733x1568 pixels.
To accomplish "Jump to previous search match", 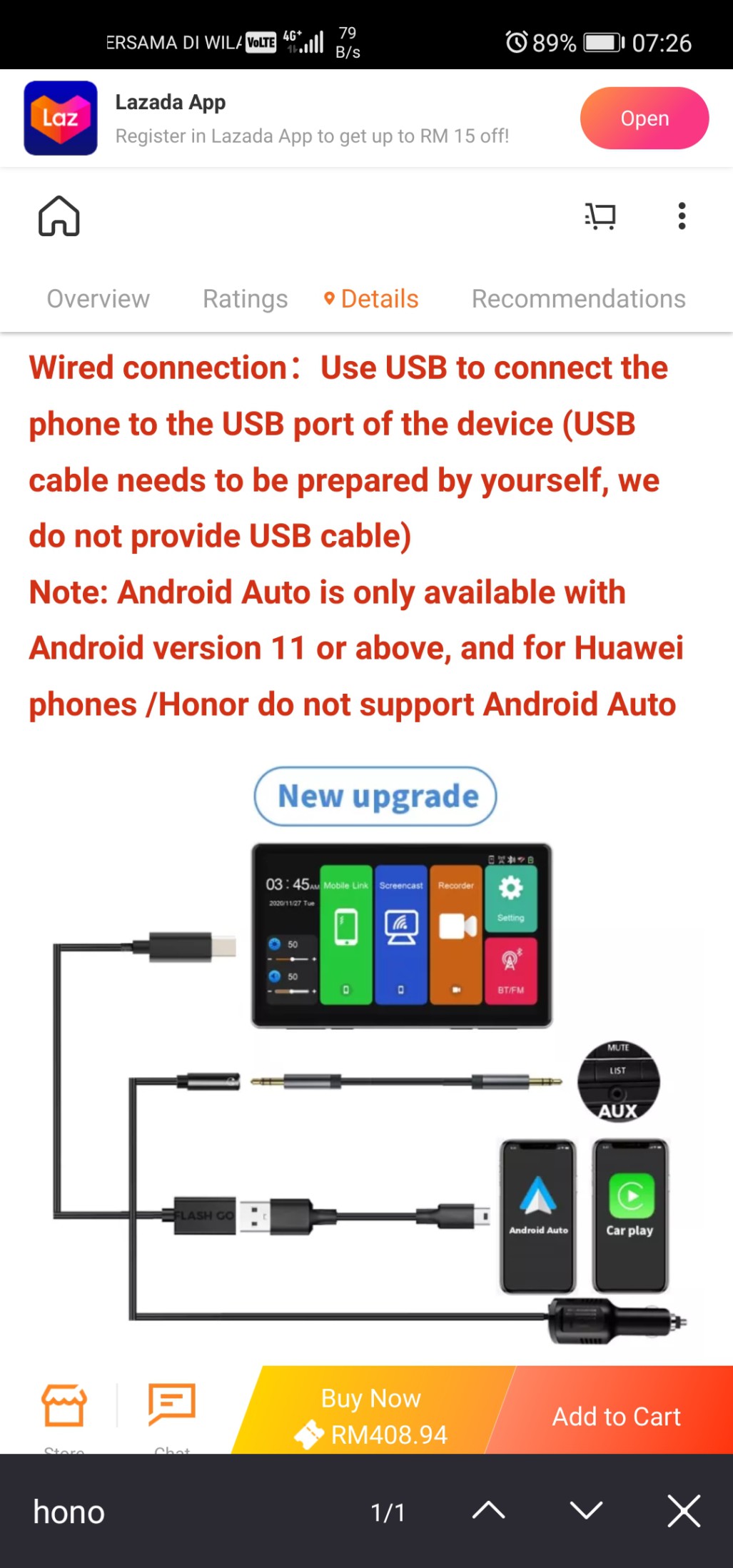I will [490, 1511].
